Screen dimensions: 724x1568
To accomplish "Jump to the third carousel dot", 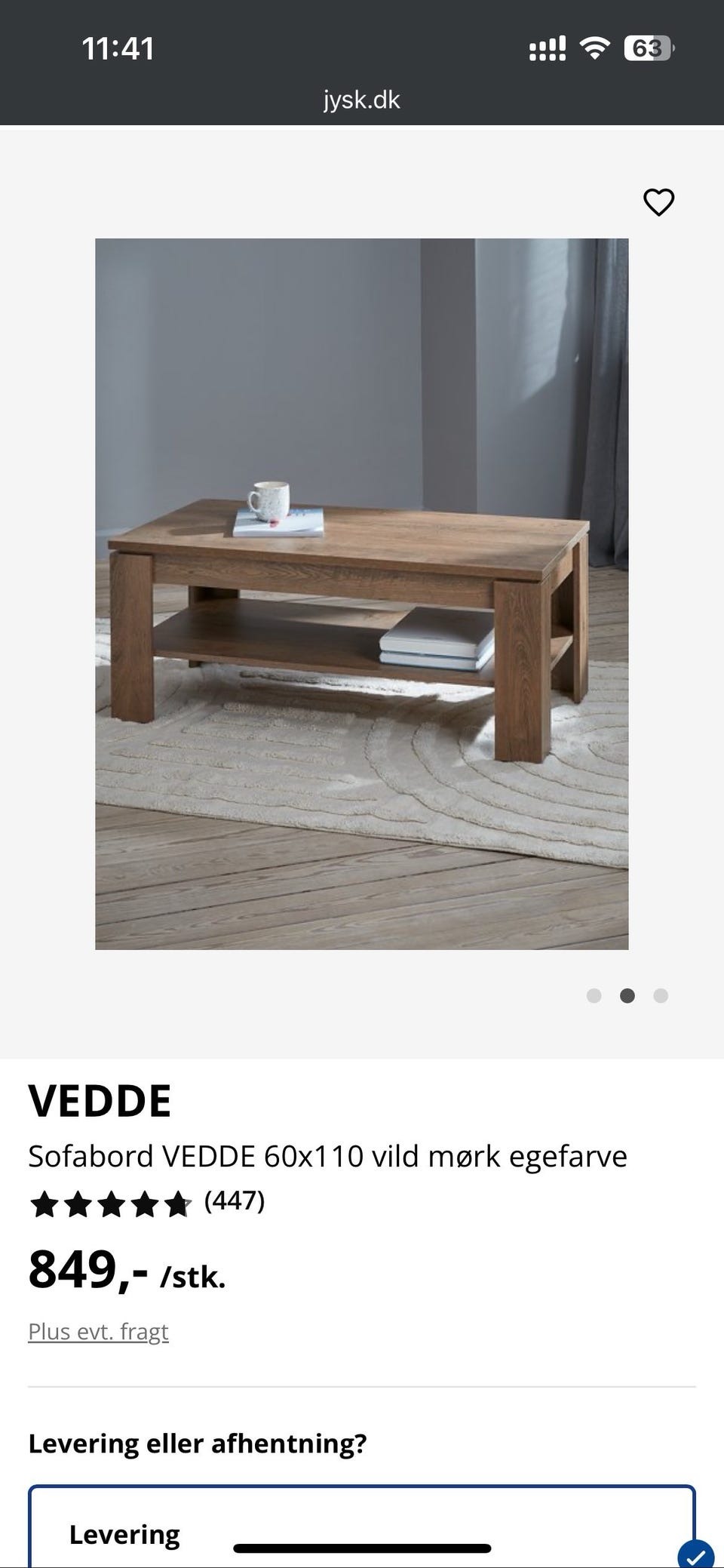I will 661,996.
